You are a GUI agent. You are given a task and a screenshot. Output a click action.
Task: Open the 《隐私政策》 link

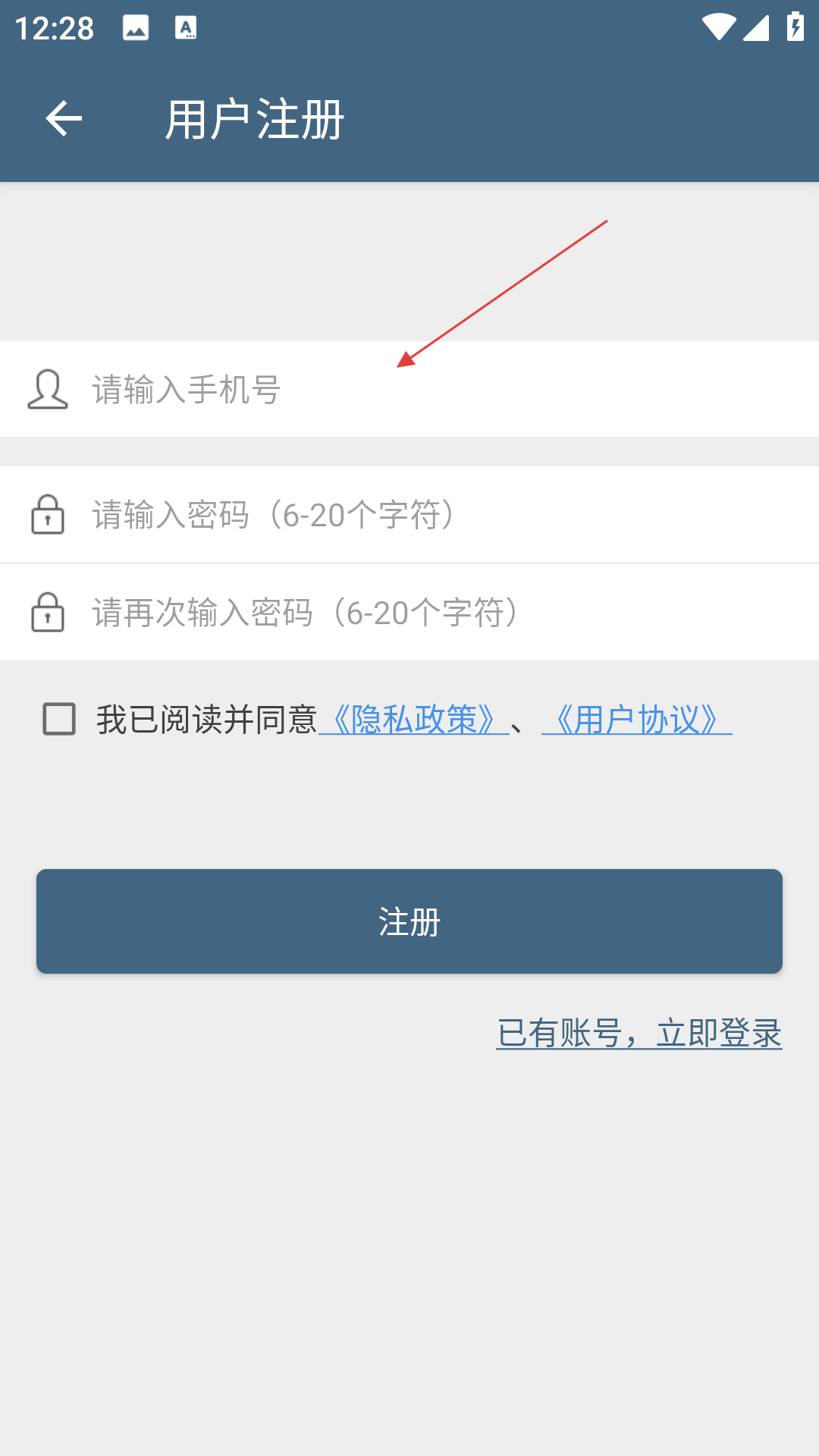pyautogui.click(x=414, y=719)
